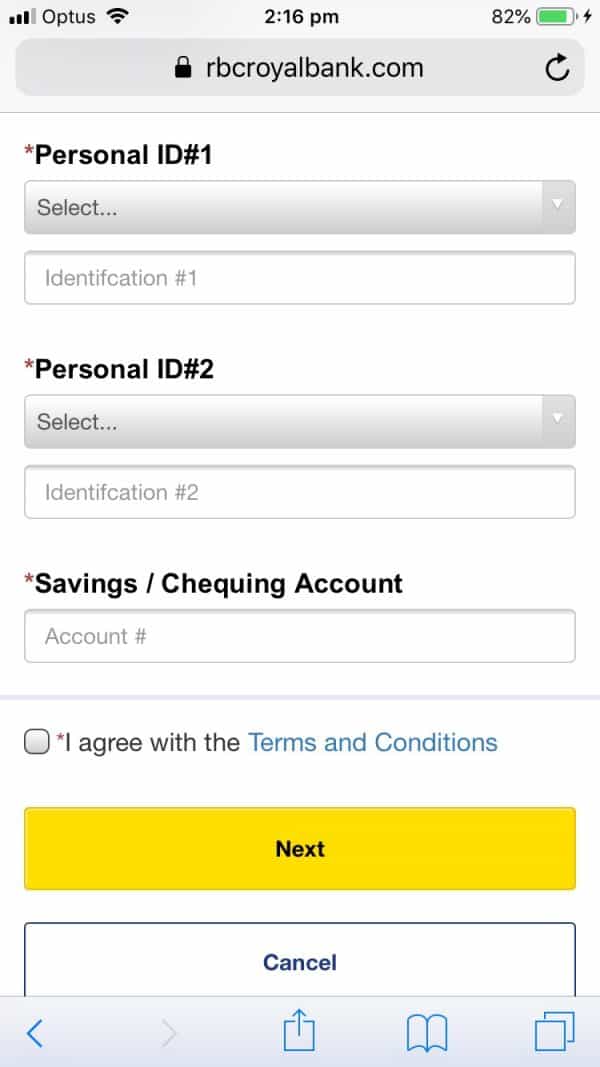The height and width of the screenshot is (1067, 600).
Task: Tap the rbcroyalbank.com address bar
Action: tap(299, 68)
